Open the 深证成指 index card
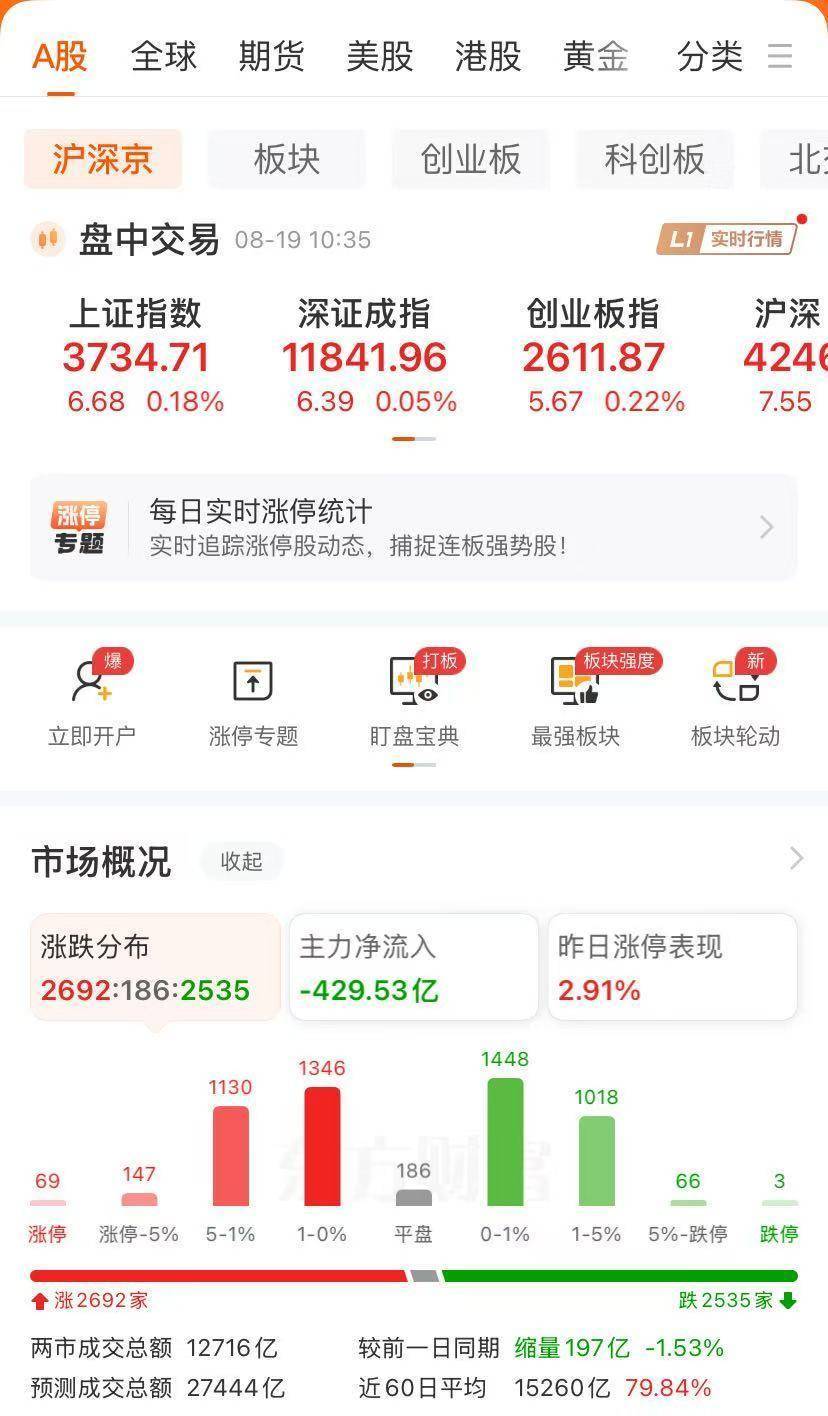Screen dimensions: 828x1416 tap(365, 357)
